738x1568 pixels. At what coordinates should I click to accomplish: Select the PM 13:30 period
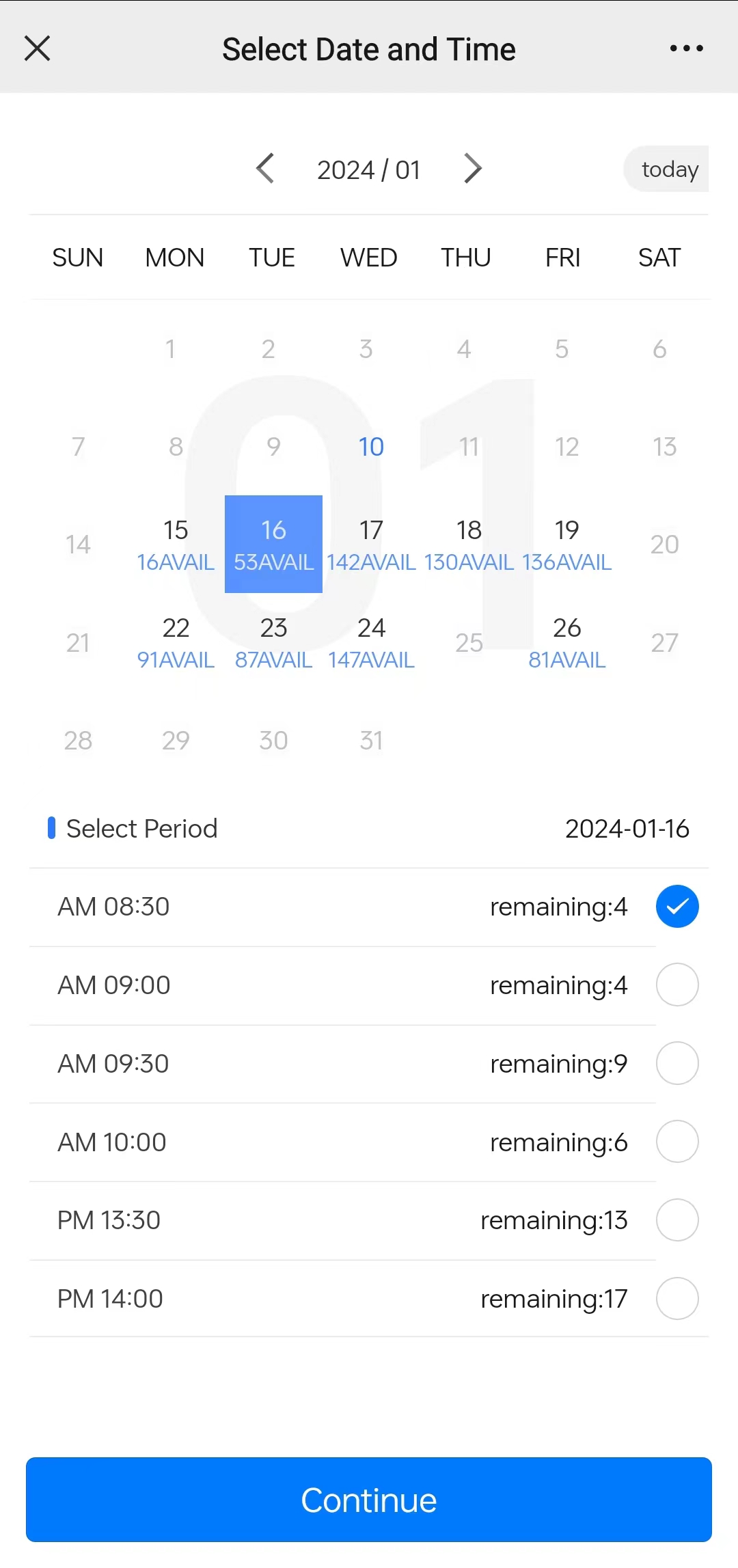(676, 1220)
